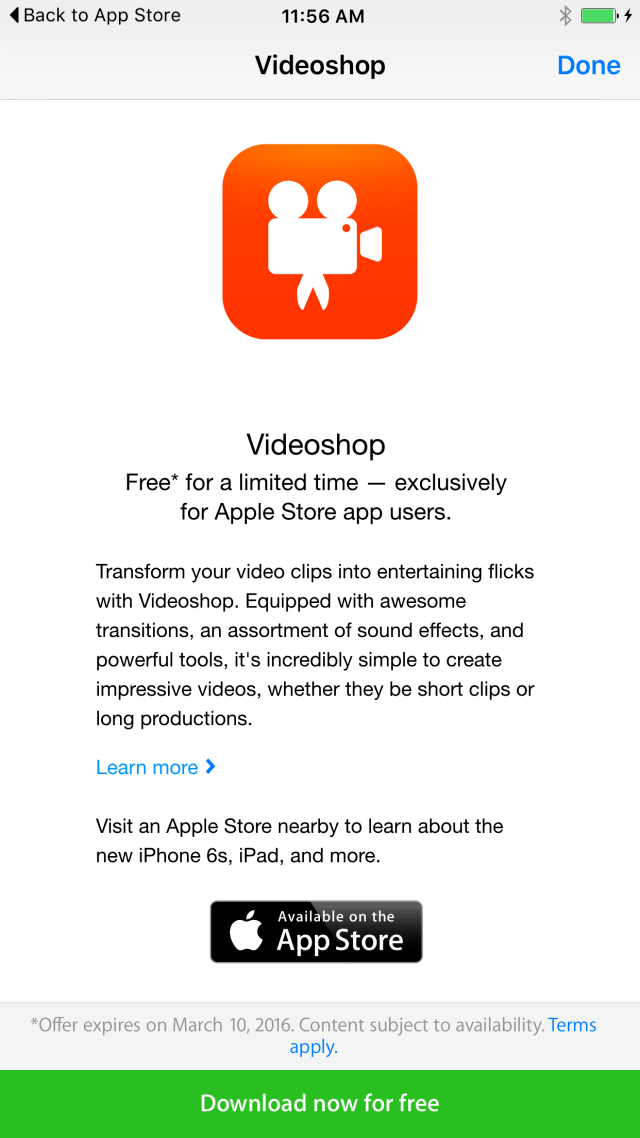Tap the Available on the App Store badge
This screenshot has height=1138, width=640.
coord(316,932)
